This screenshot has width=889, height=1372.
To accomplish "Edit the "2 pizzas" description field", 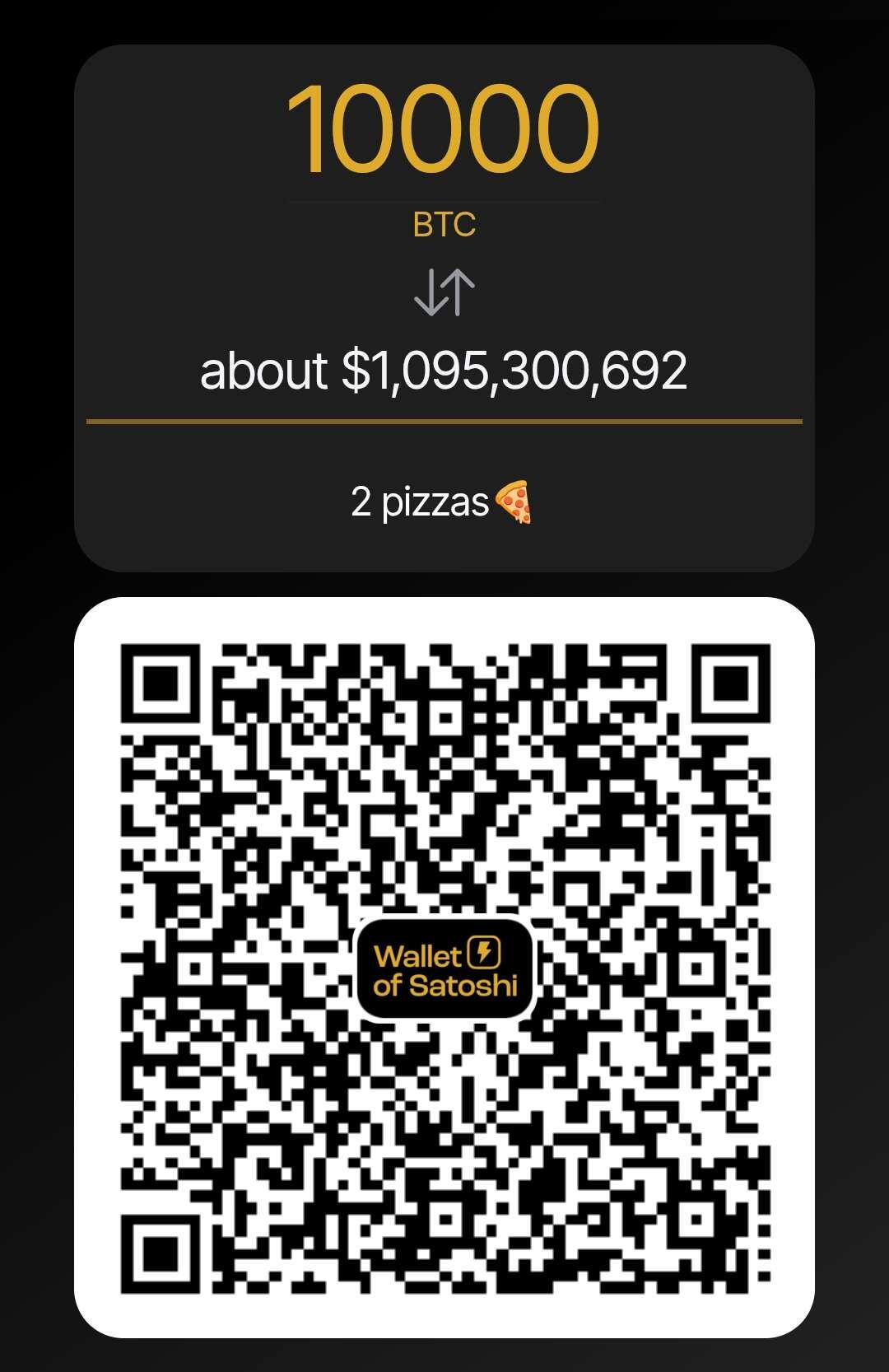I will pyautogui.click(x=443, y=502).
